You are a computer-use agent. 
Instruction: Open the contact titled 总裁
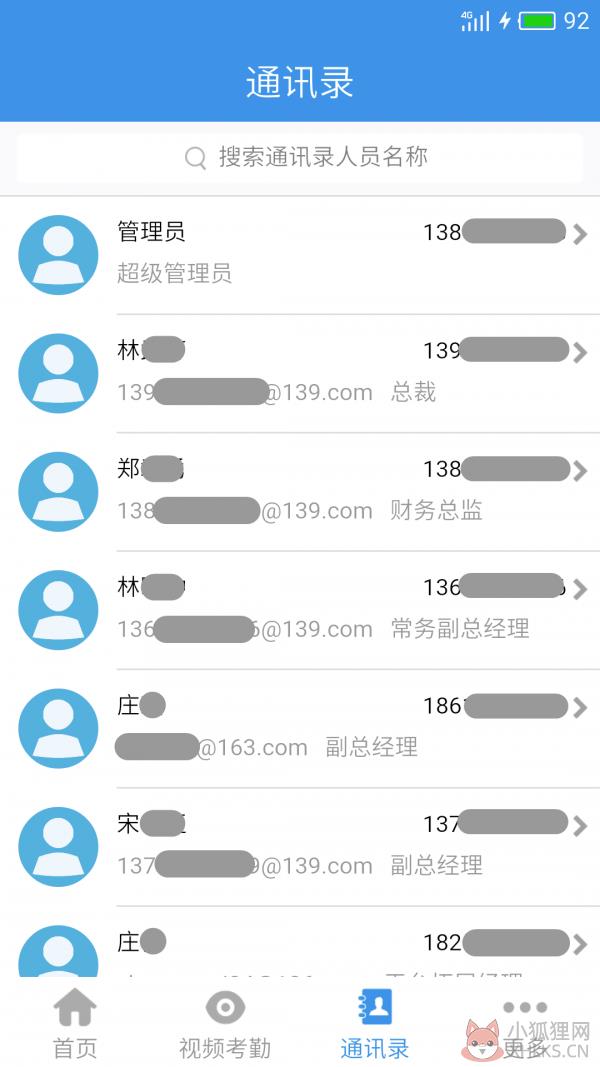coord(300,374)
